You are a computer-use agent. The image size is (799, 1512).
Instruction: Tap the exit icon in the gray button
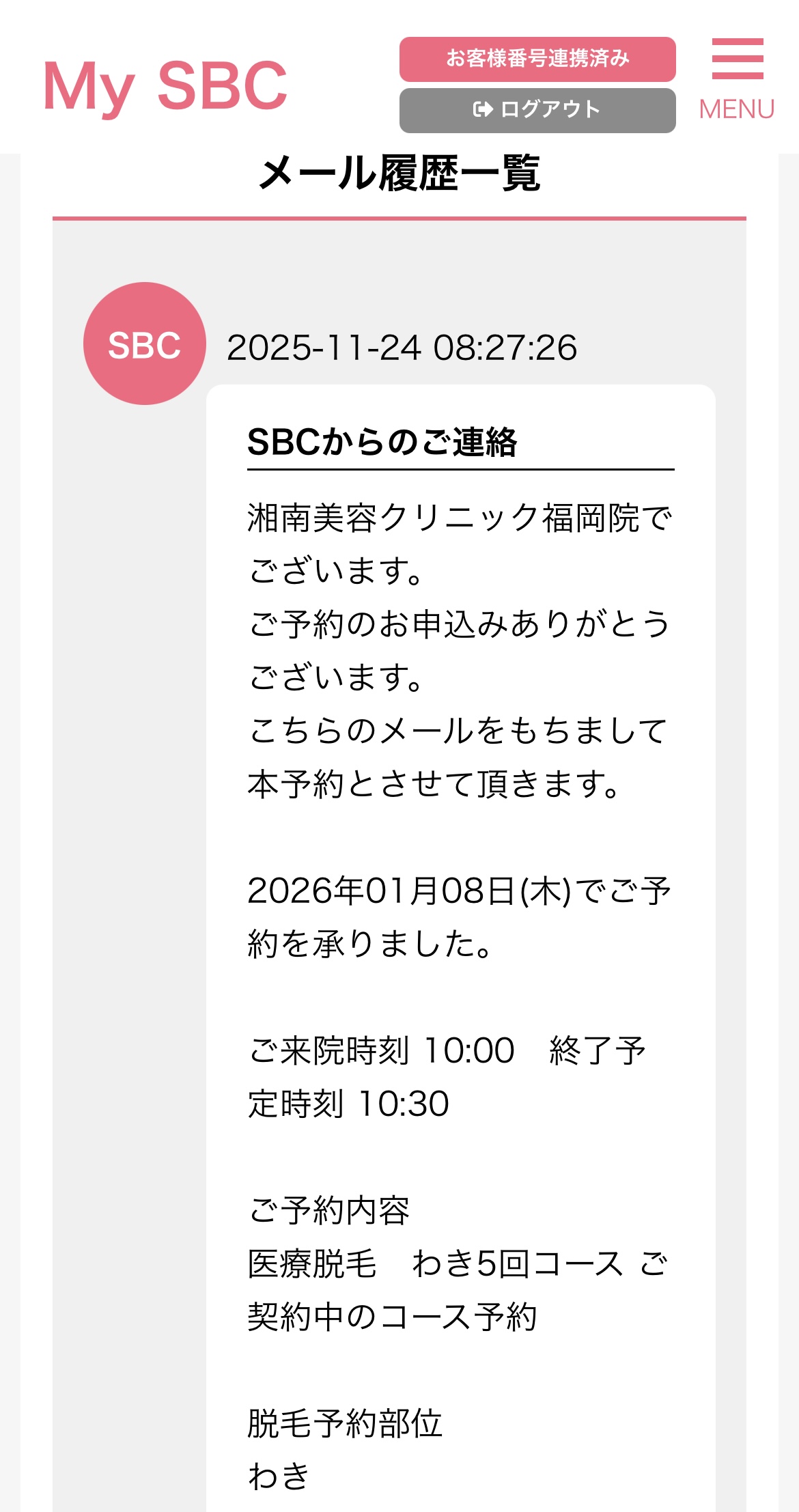[482, 108]
